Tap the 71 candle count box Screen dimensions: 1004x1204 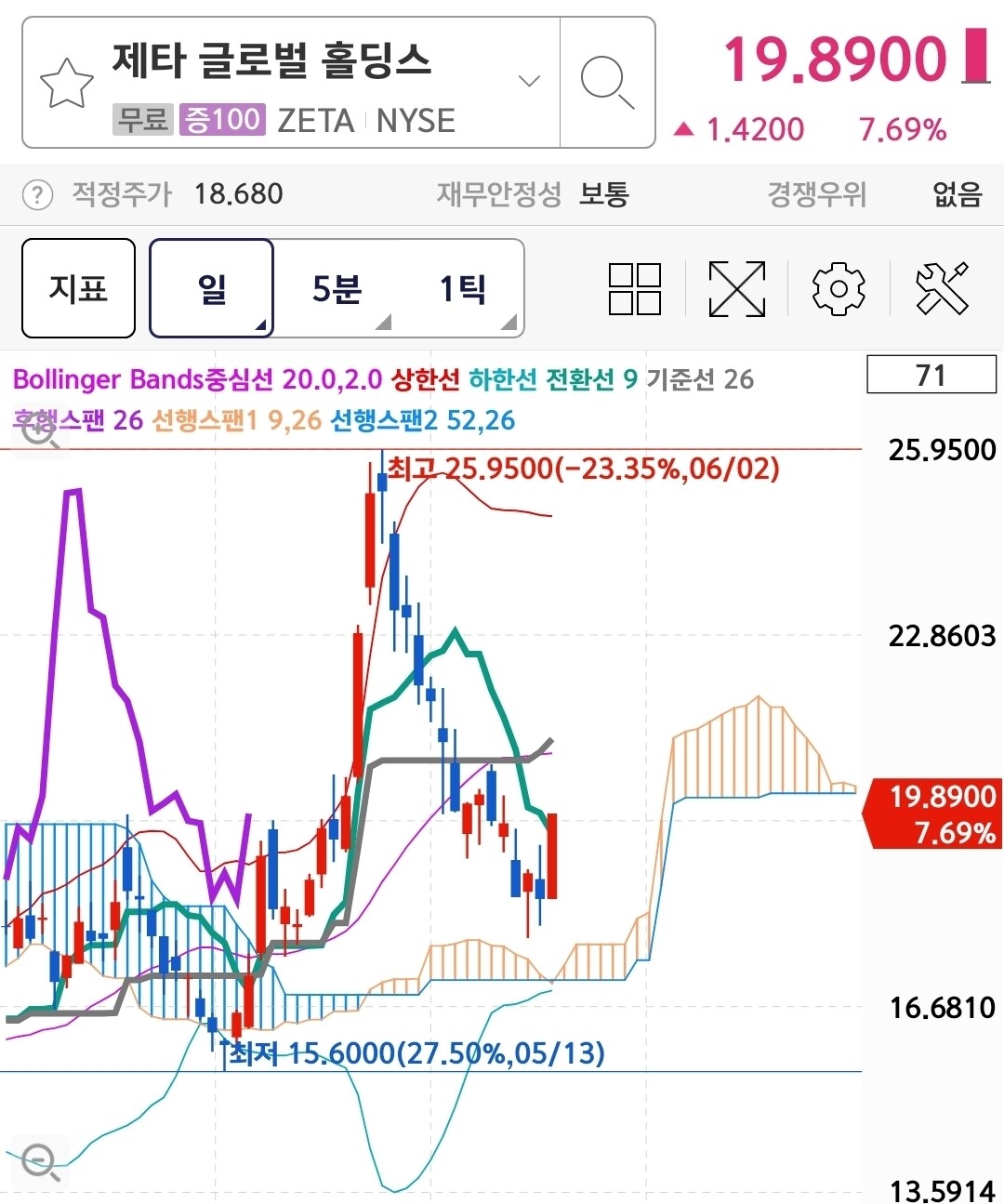(931, 375)
